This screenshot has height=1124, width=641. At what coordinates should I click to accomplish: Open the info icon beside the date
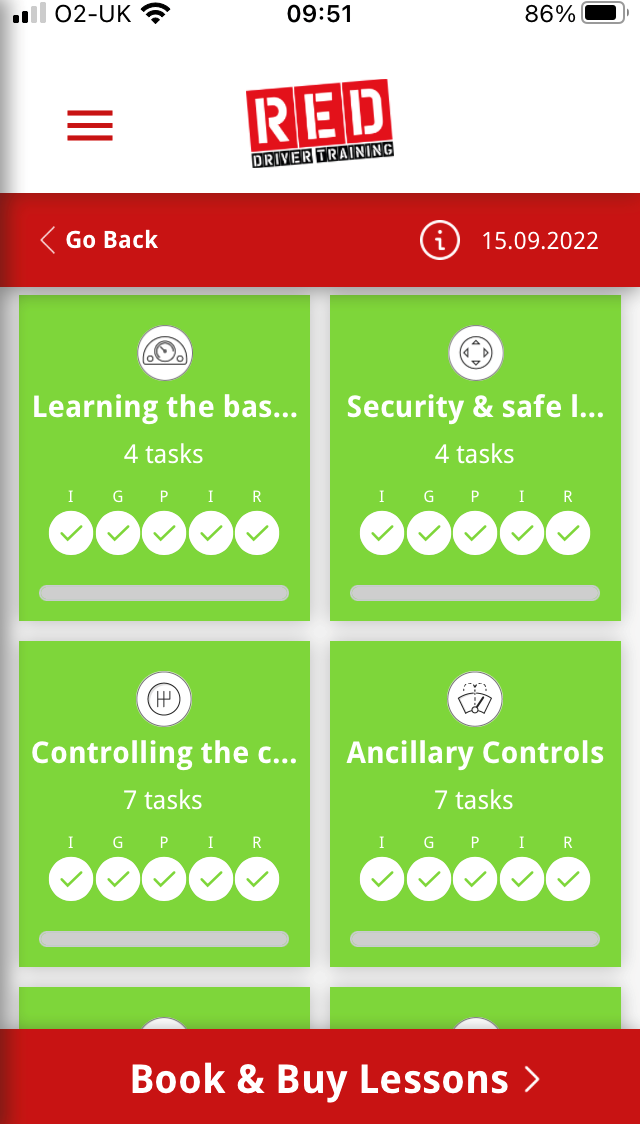coord(439,241)
